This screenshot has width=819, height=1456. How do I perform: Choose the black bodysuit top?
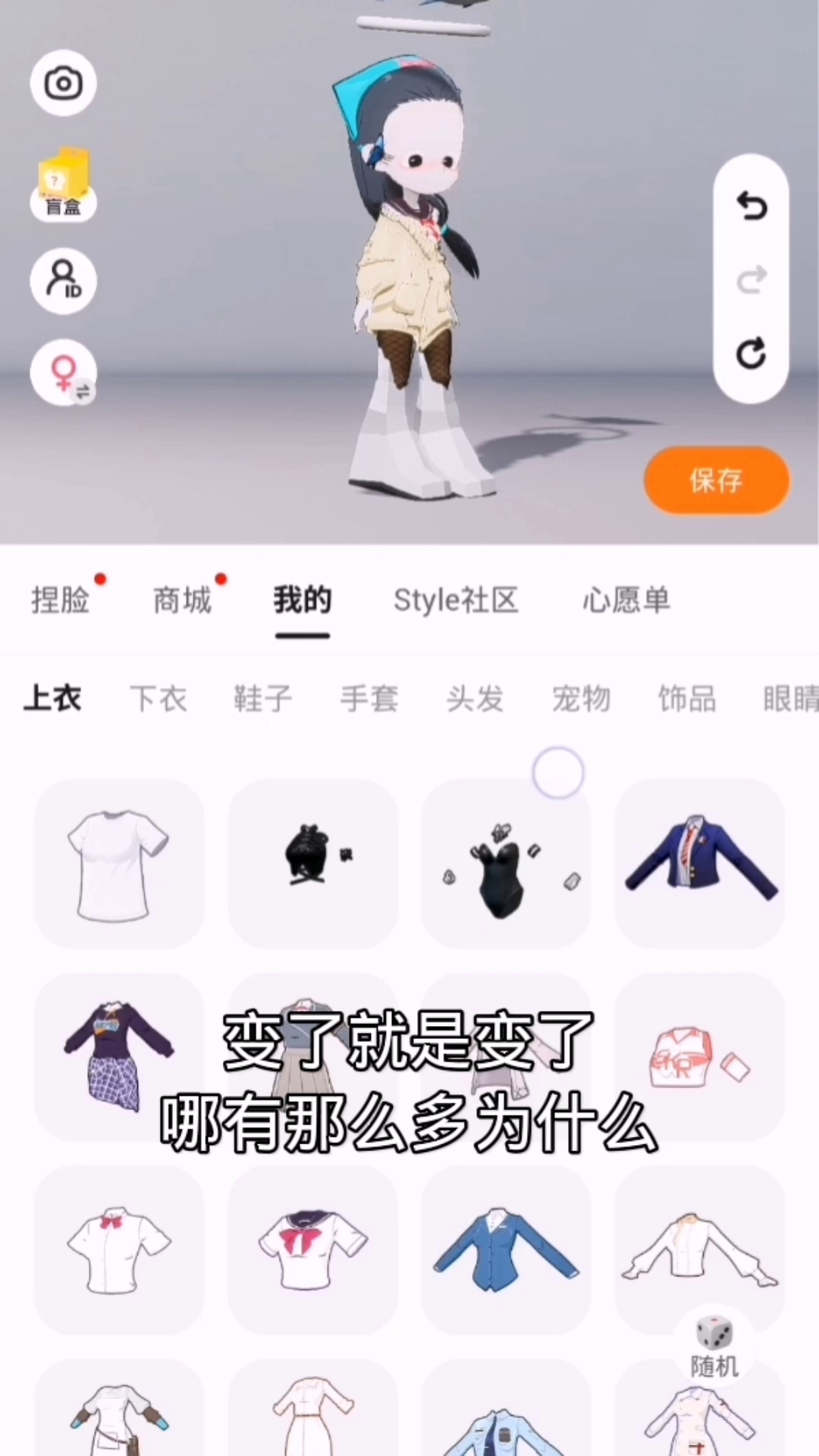coord(505,864)
